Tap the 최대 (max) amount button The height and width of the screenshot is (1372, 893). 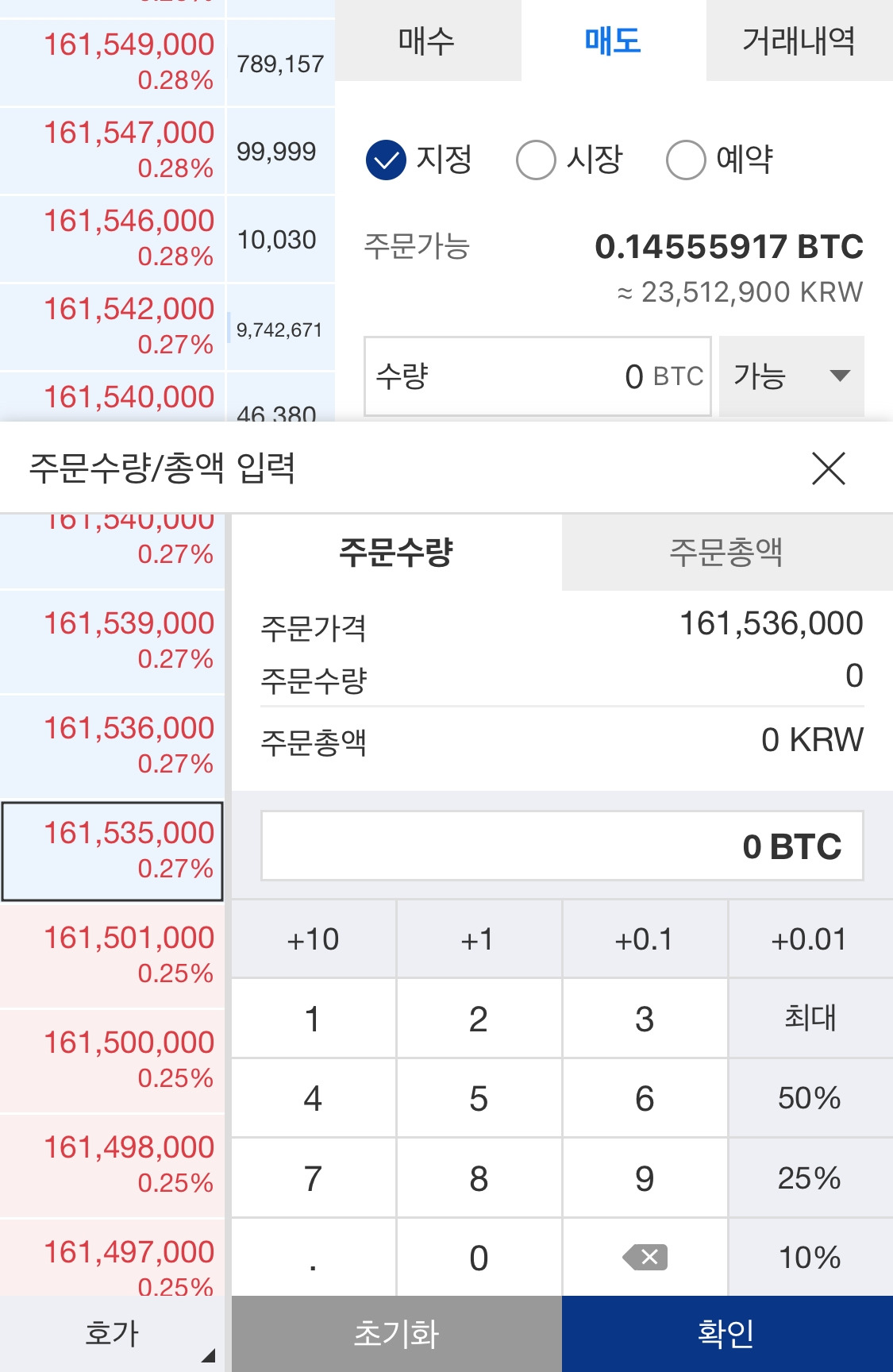click(809, 1018)
